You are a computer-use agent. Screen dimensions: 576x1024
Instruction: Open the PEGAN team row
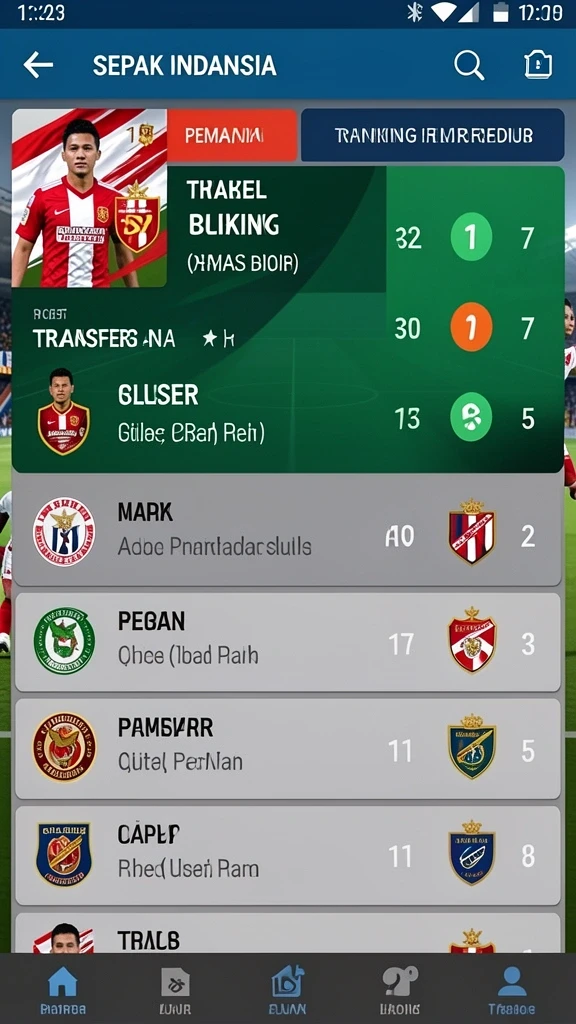(287, 642)
